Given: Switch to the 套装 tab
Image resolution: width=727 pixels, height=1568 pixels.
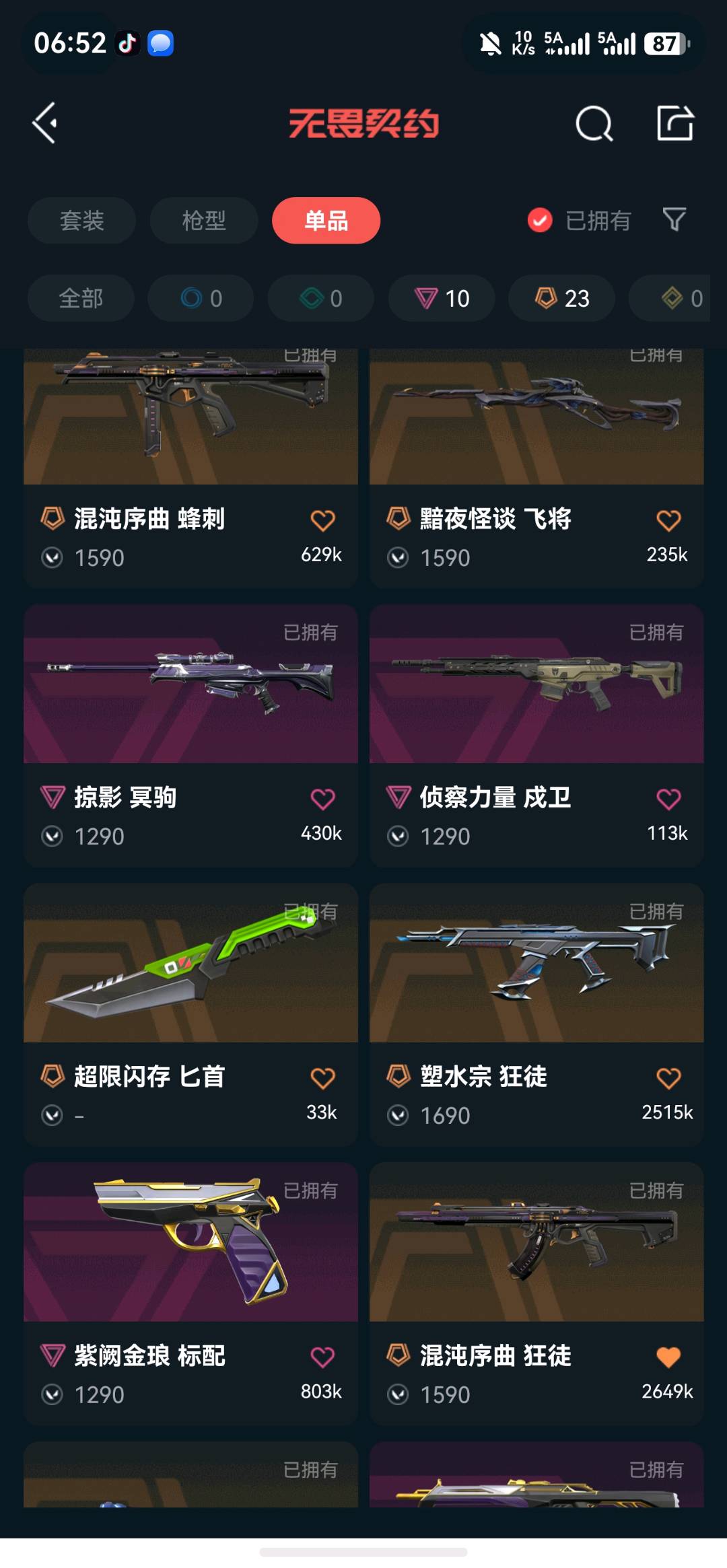Looking at the screenshot, I should [x=81, y=221].
